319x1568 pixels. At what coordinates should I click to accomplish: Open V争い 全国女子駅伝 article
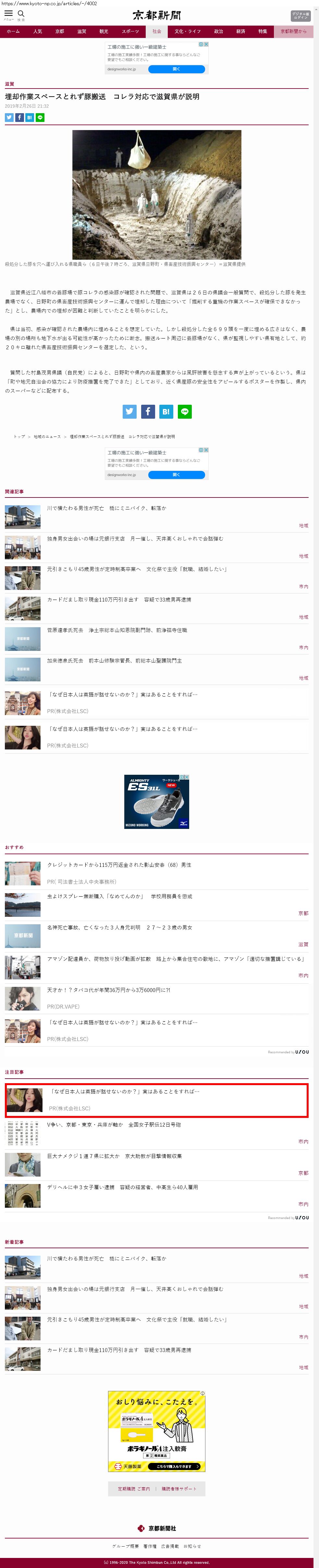pyautogui.click(x=114, y=1124)
